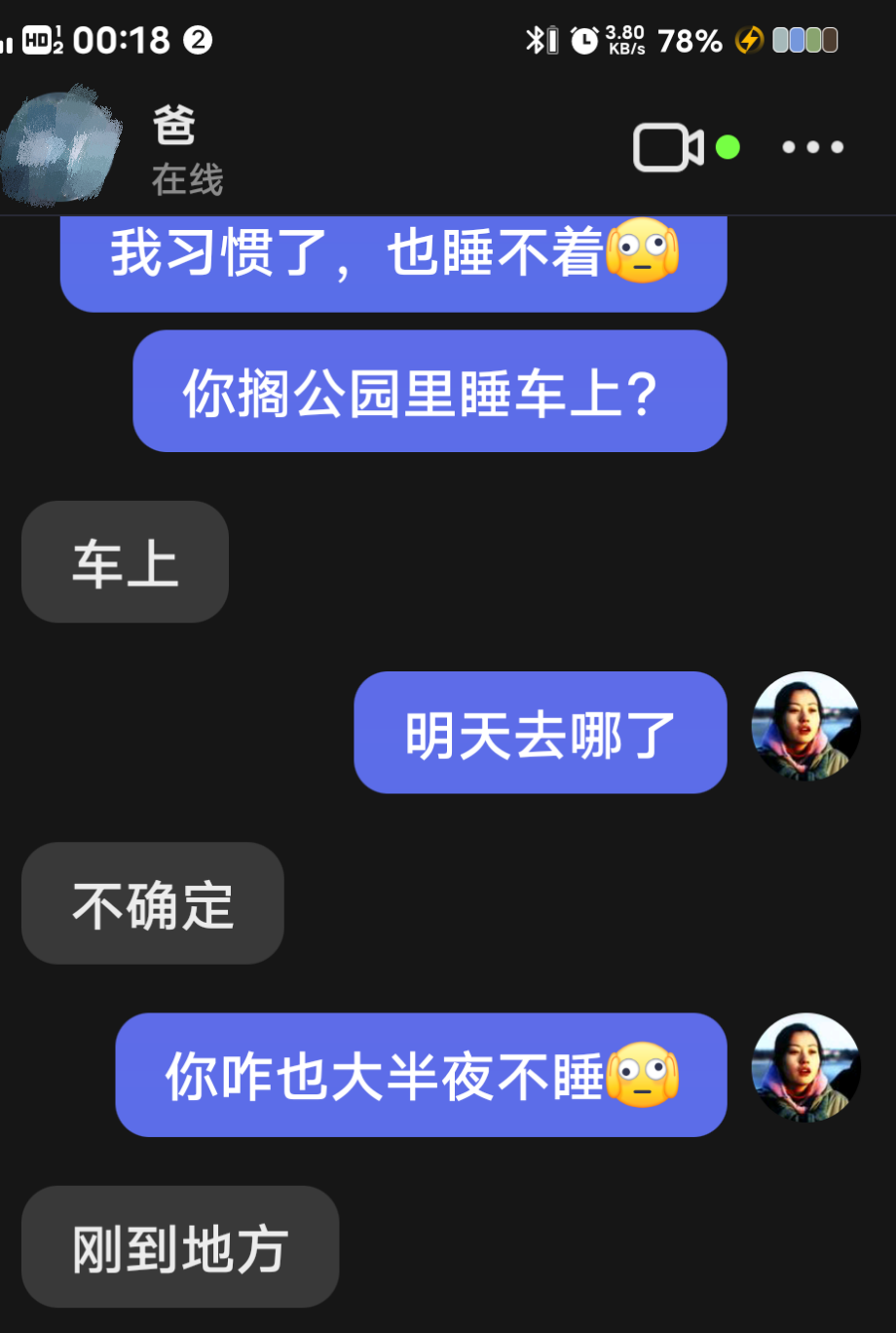
Task: Start a video call with 爸
Action: (x=668, y=148)
